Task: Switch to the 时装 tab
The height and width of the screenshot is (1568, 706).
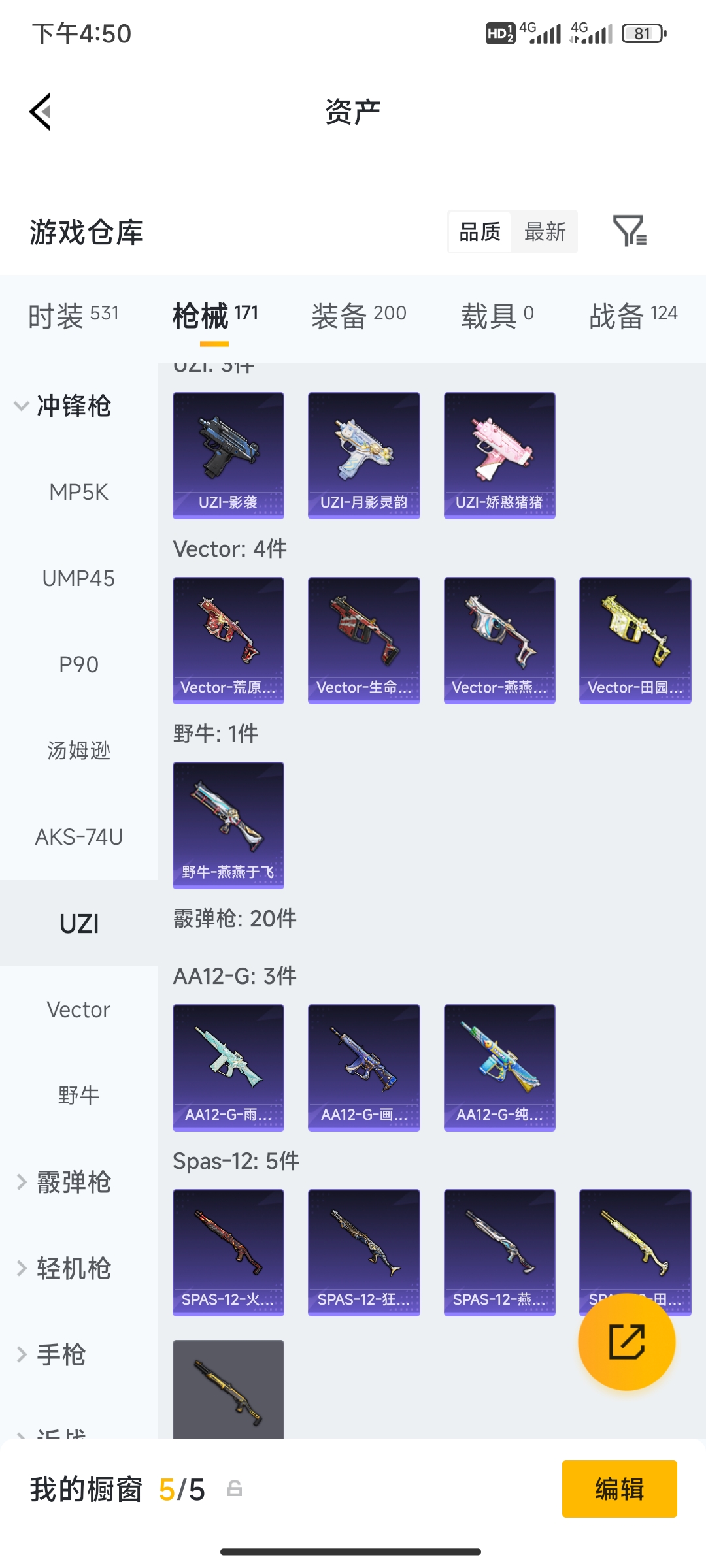Action: [73, 316]
